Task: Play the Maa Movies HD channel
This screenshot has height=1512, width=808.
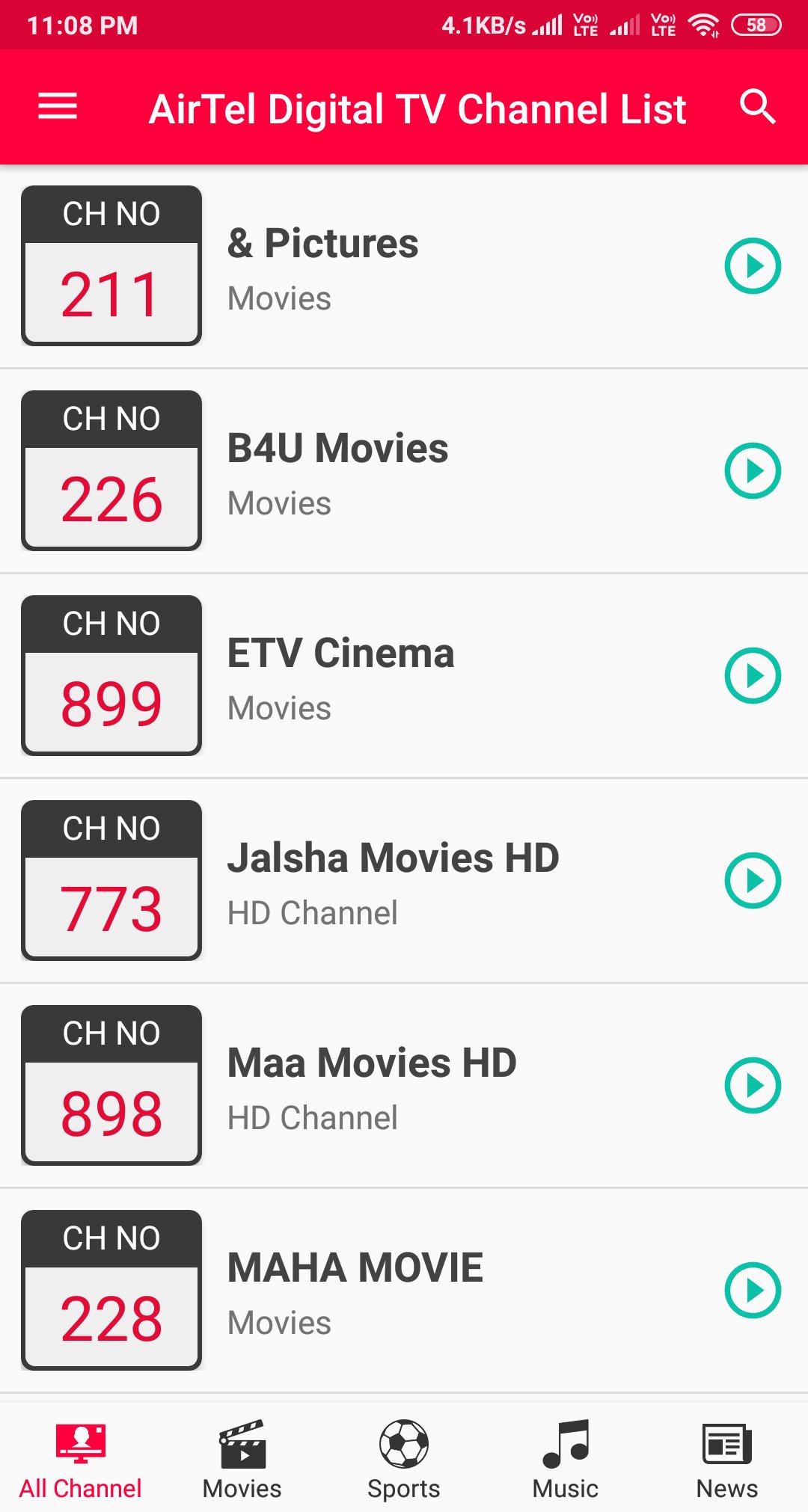Action: click(x=753, y=1086)
